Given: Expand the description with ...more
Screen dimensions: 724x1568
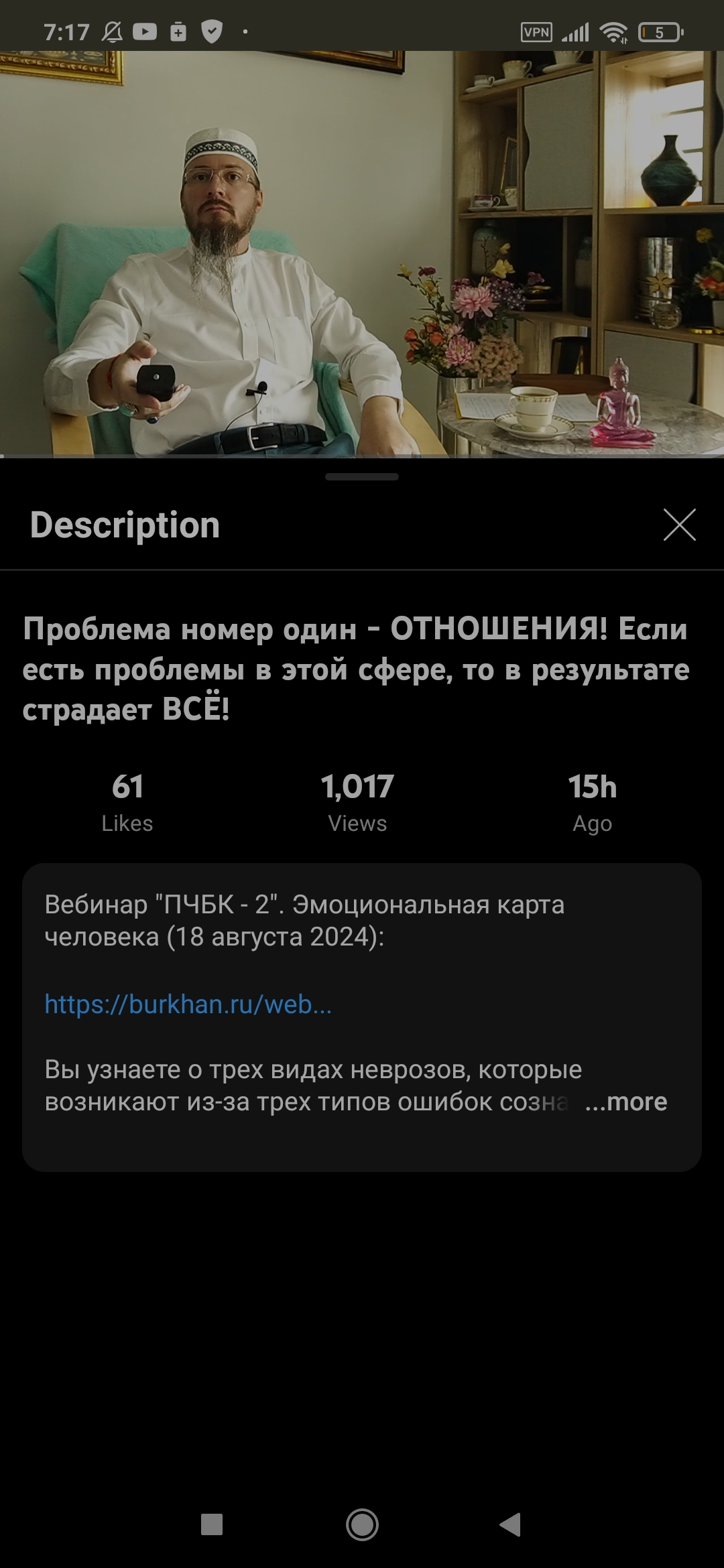Looking at the screenshot, I should (x=626, y=1102).
